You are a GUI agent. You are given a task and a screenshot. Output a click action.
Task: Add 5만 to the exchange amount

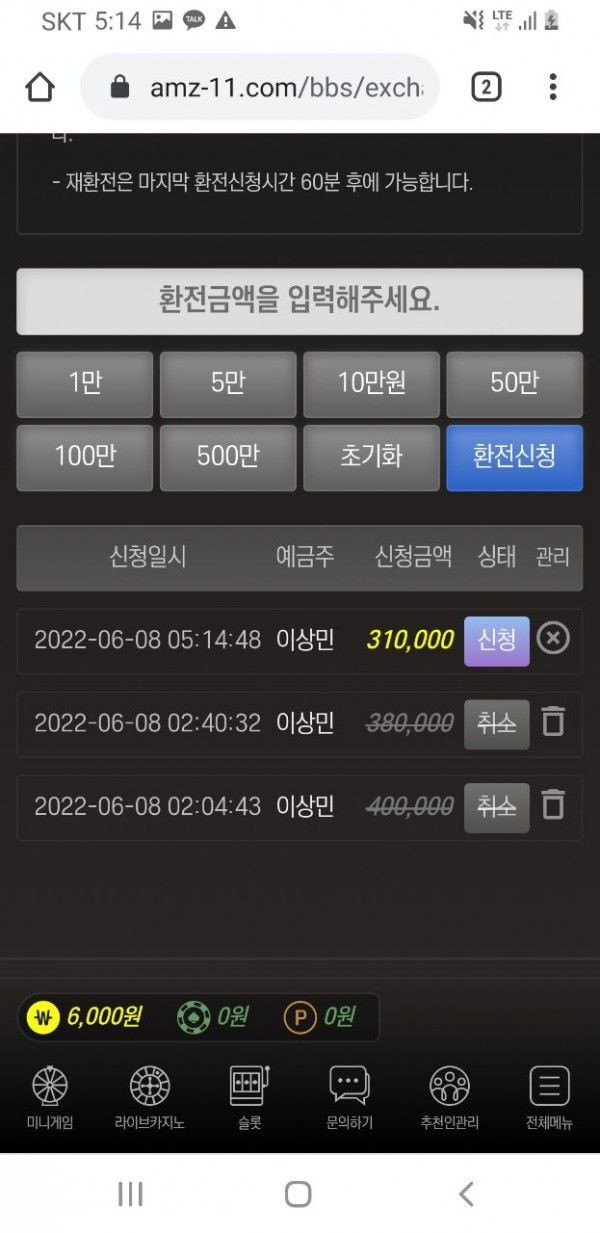(x=228, y=384)
